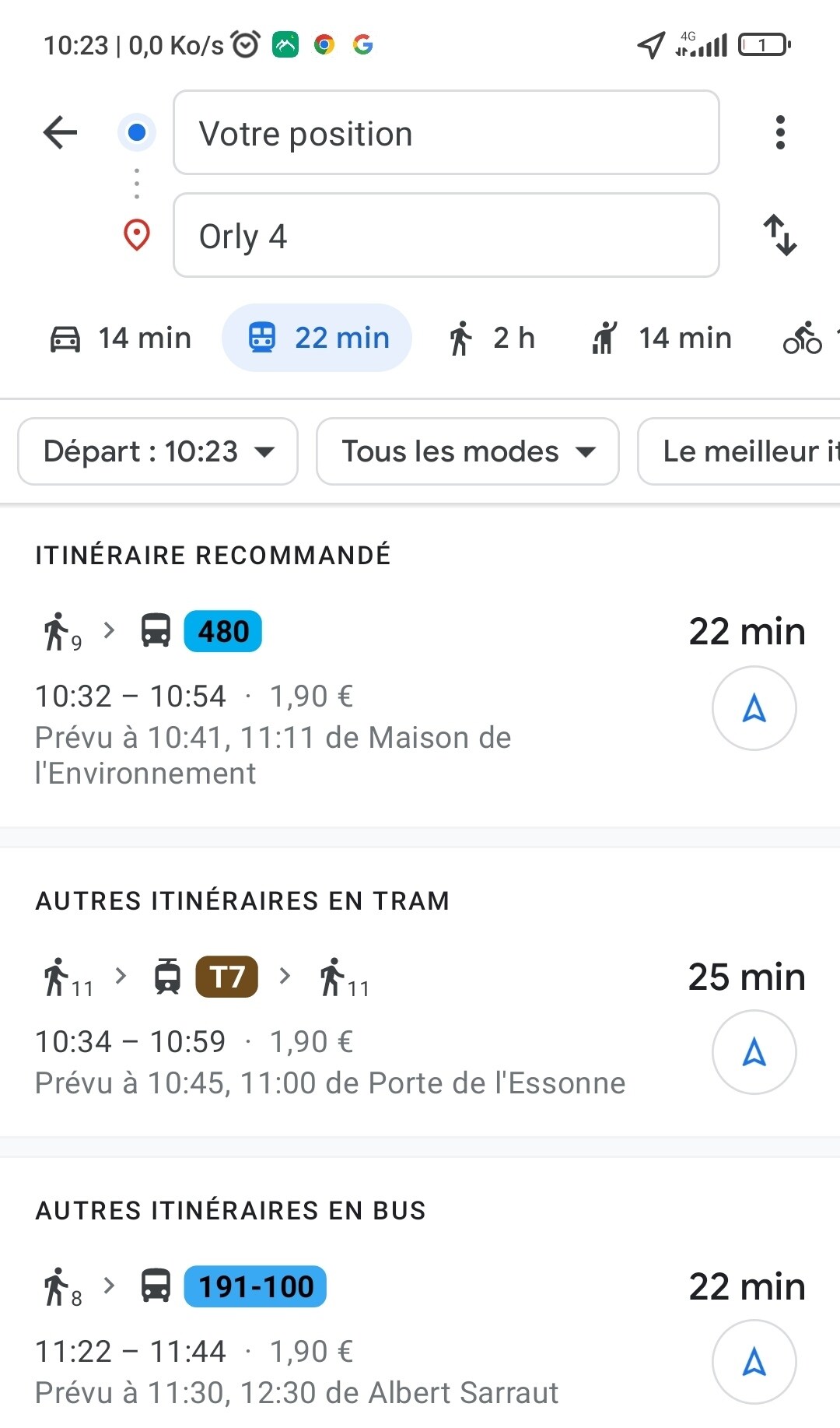Select ride-hailing mode, 14 min
The width and height of the screenshot is (840, 1428).
(662, 338)
